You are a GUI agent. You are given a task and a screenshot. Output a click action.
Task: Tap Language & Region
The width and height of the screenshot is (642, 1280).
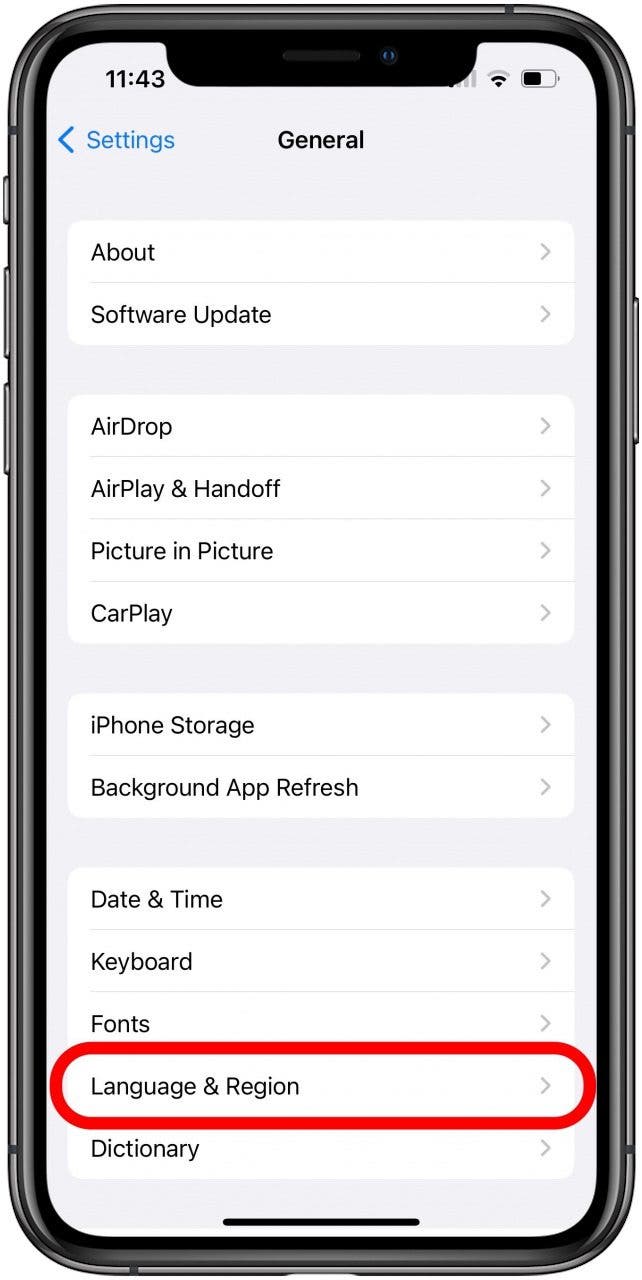321,1085
